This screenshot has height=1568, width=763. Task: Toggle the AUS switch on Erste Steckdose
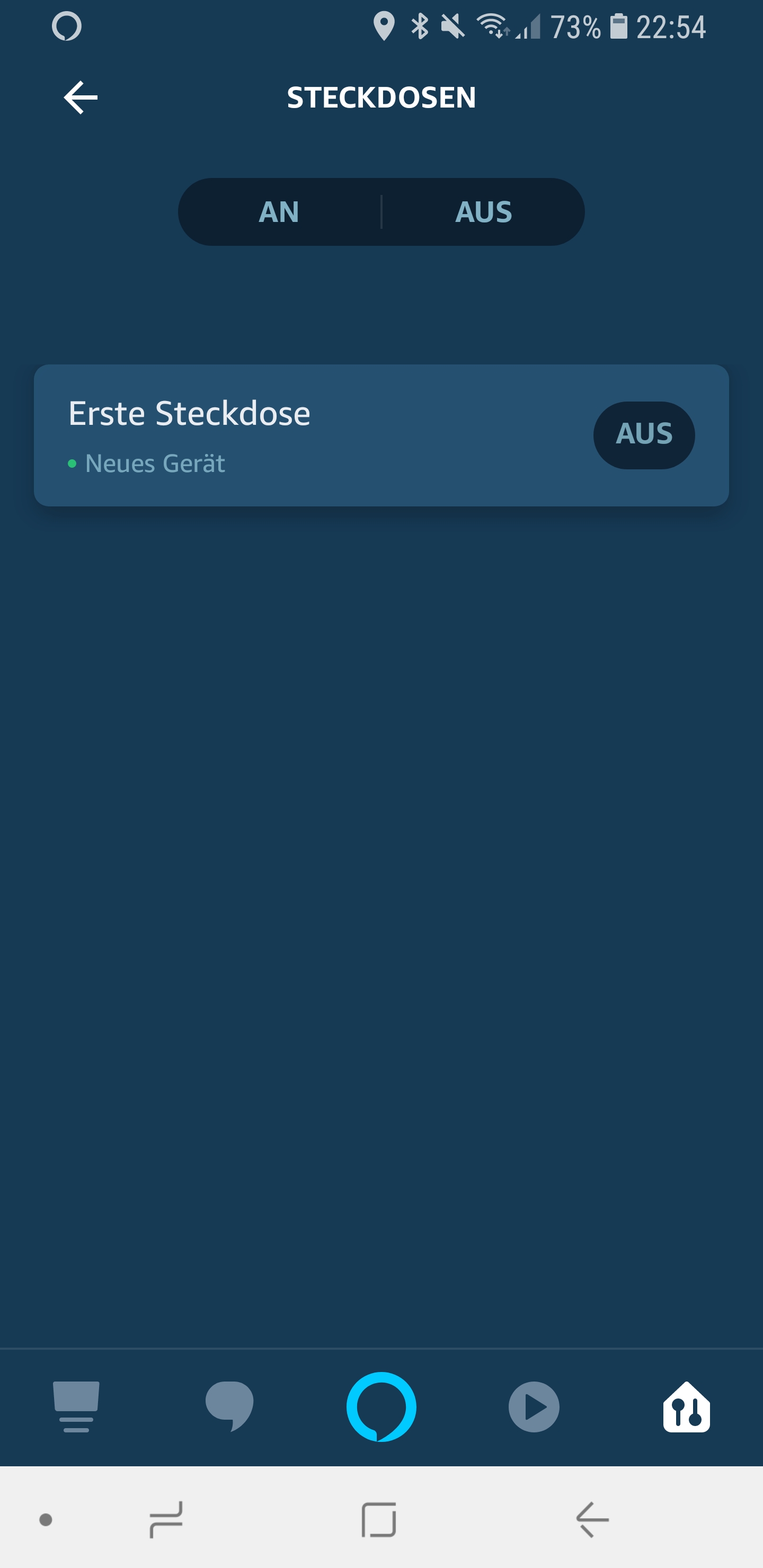644,434
